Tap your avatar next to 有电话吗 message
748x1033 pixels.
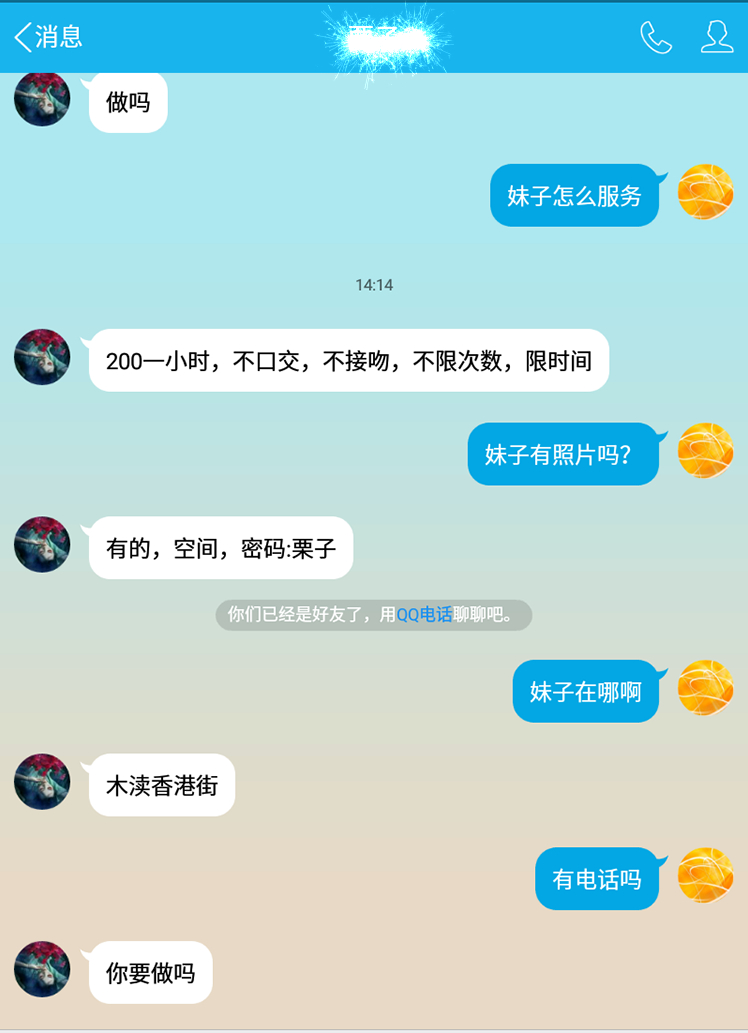(704, 877)
